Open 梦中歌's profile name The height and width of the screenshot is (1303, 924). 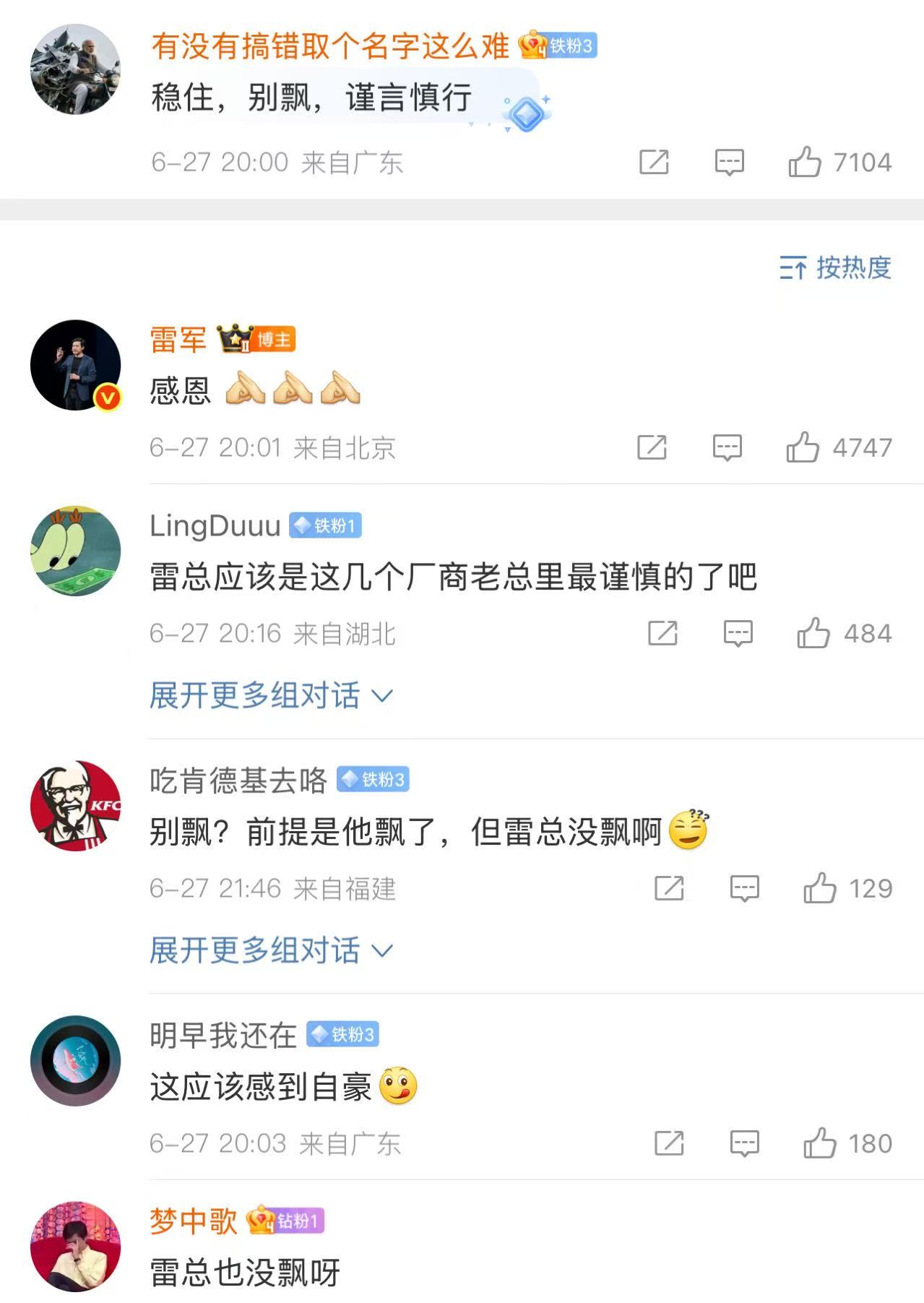point(194,1221)
